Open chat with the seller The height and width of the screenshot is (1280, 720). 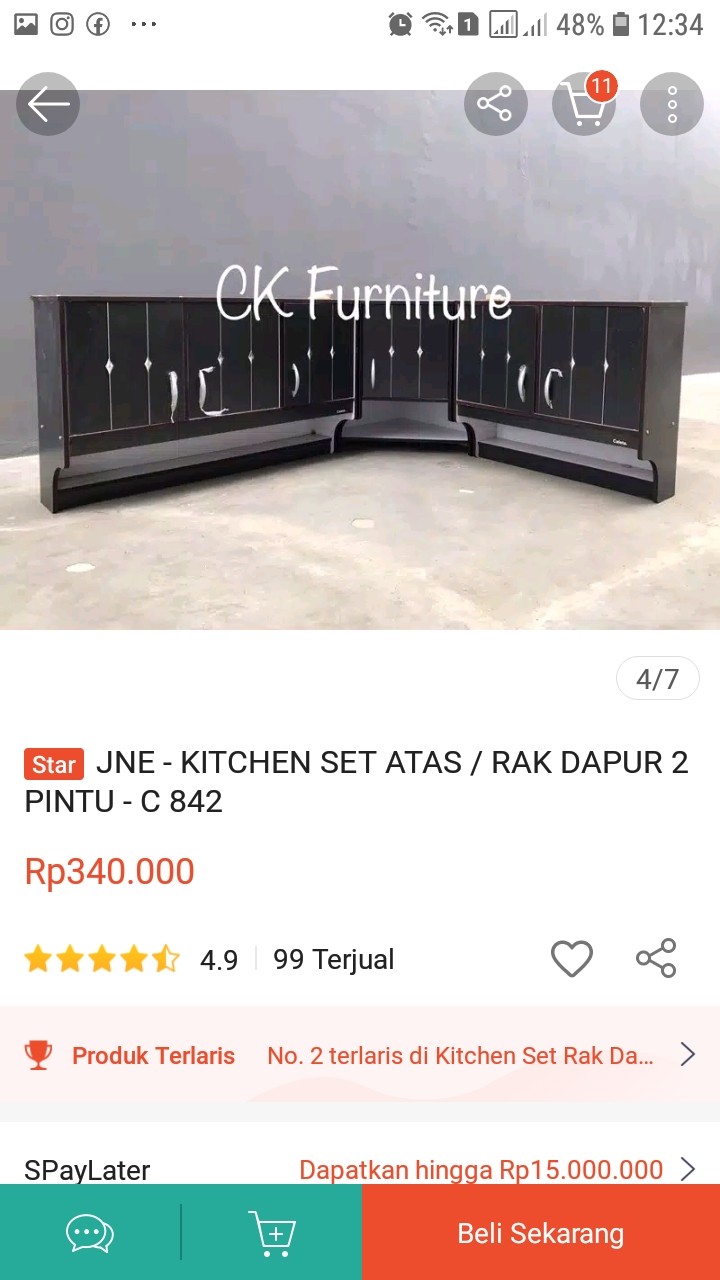pos(88,1233)
